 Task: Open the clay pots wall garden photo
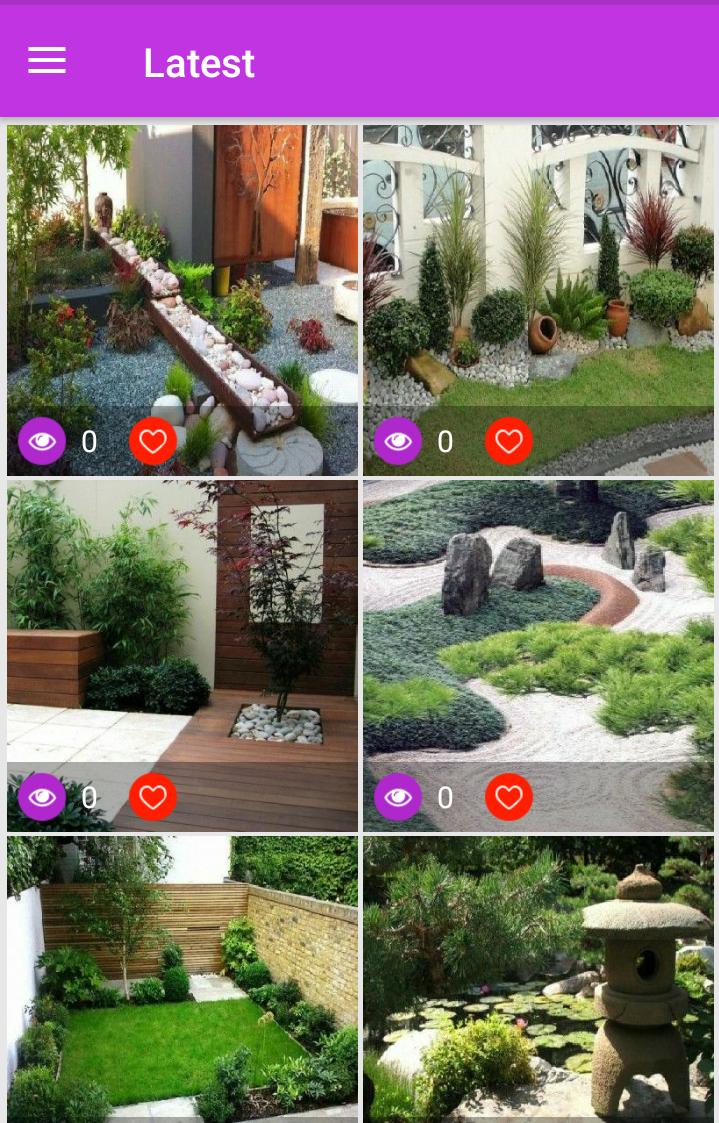click(x=538, y=270)
